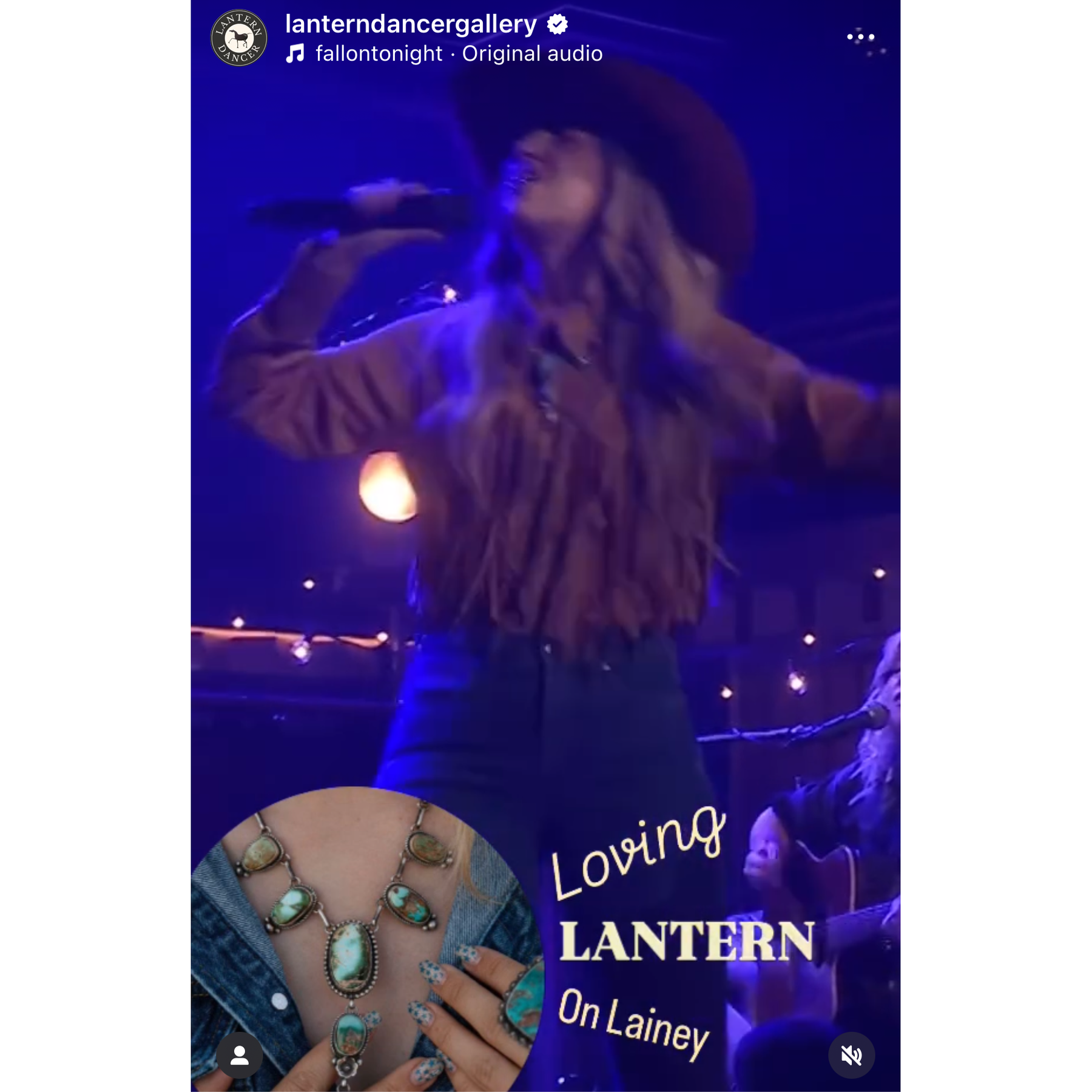Open lanterndancergallery profile via username

(411, 24)
